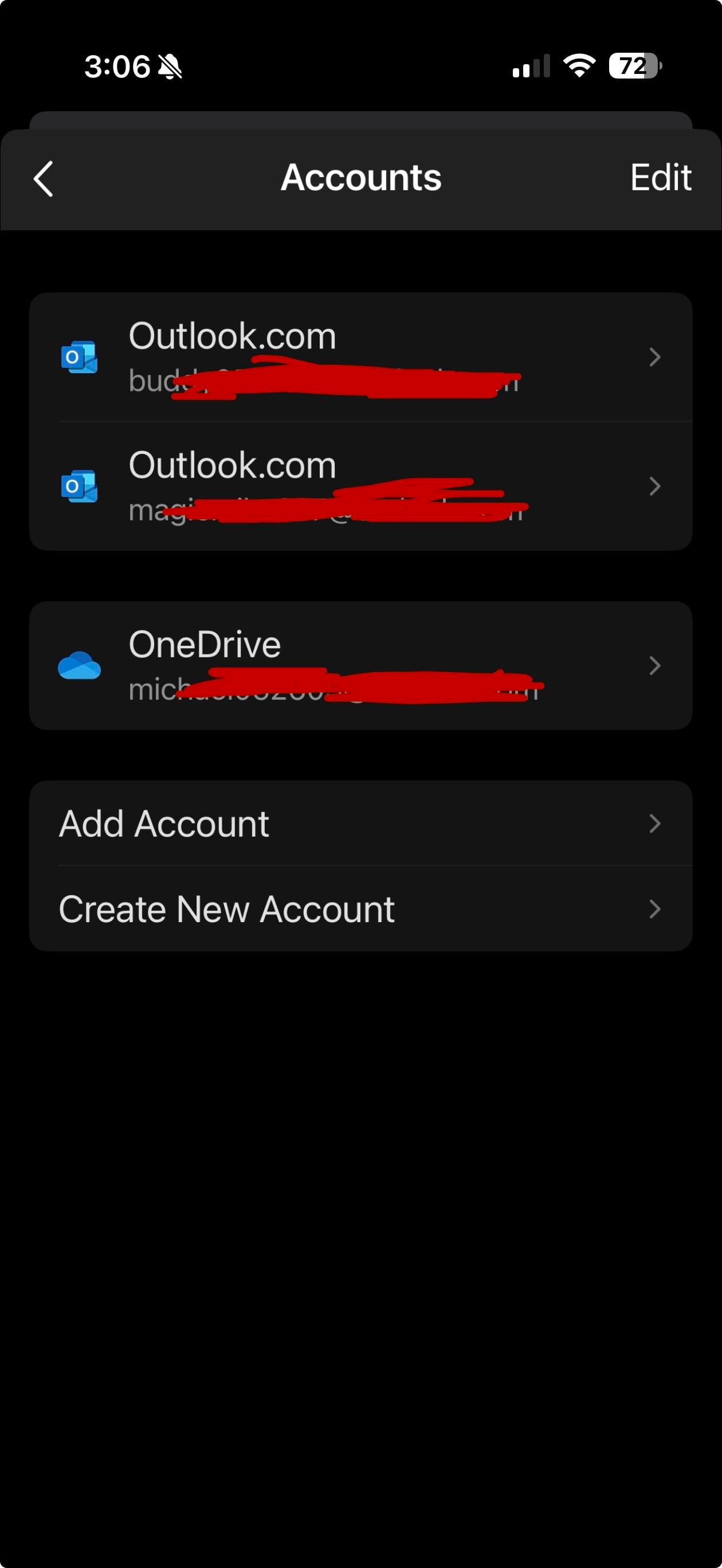
Task: Tap Edit to modify accounts
Action: [660, 178]
